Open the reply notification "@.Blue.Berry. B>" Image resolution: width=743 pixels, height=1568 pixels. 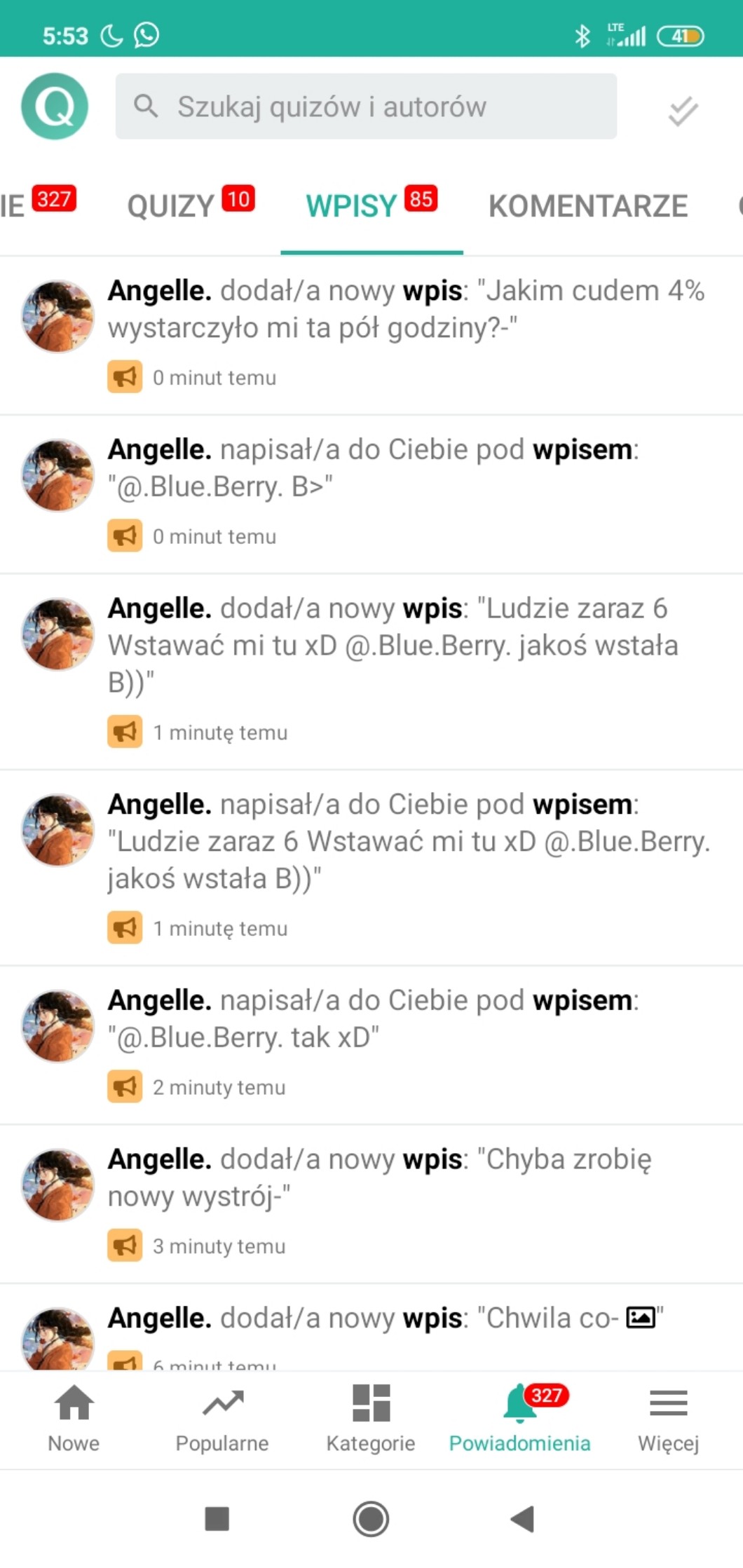[x=407, y=468]
